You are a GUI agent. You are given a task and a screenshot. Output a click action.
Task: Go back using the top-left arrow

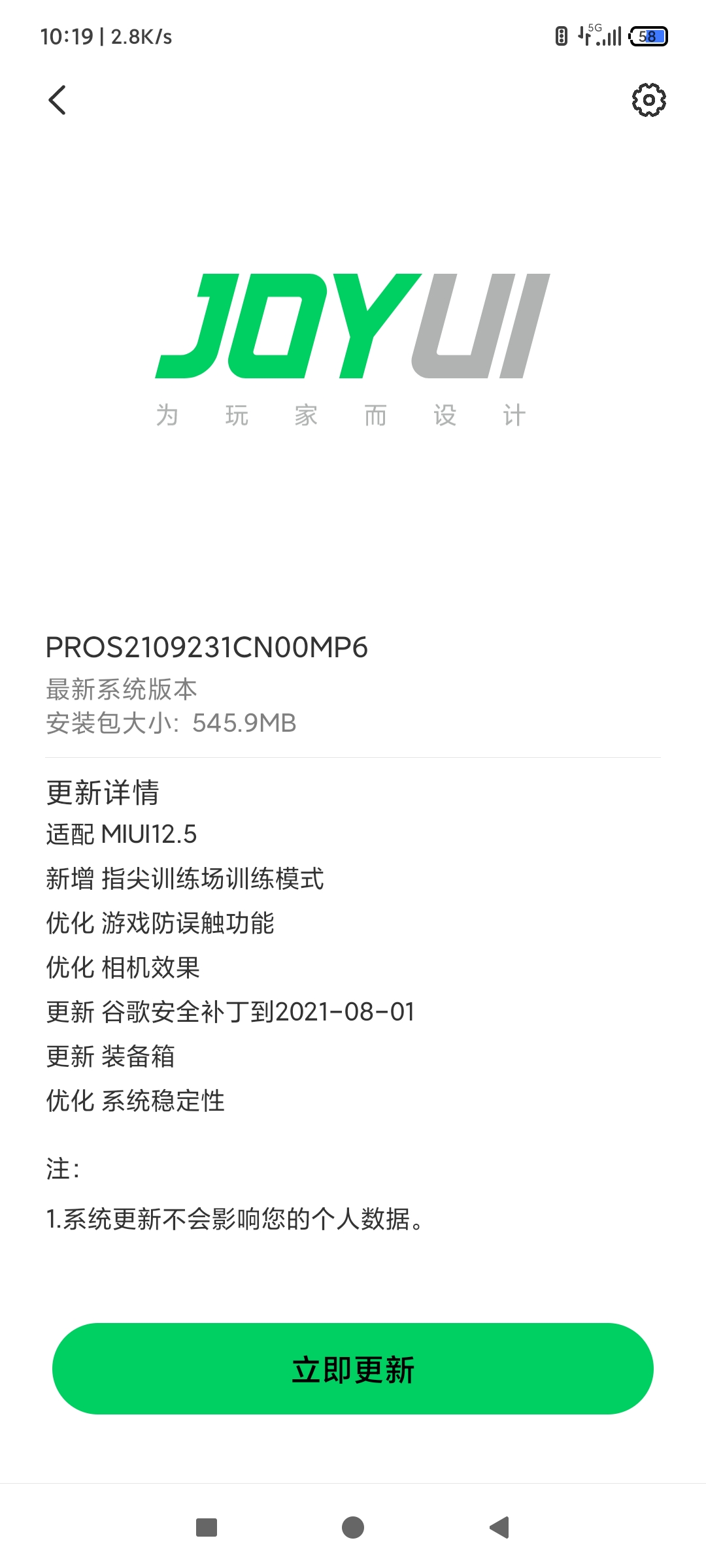coord(58,100)
